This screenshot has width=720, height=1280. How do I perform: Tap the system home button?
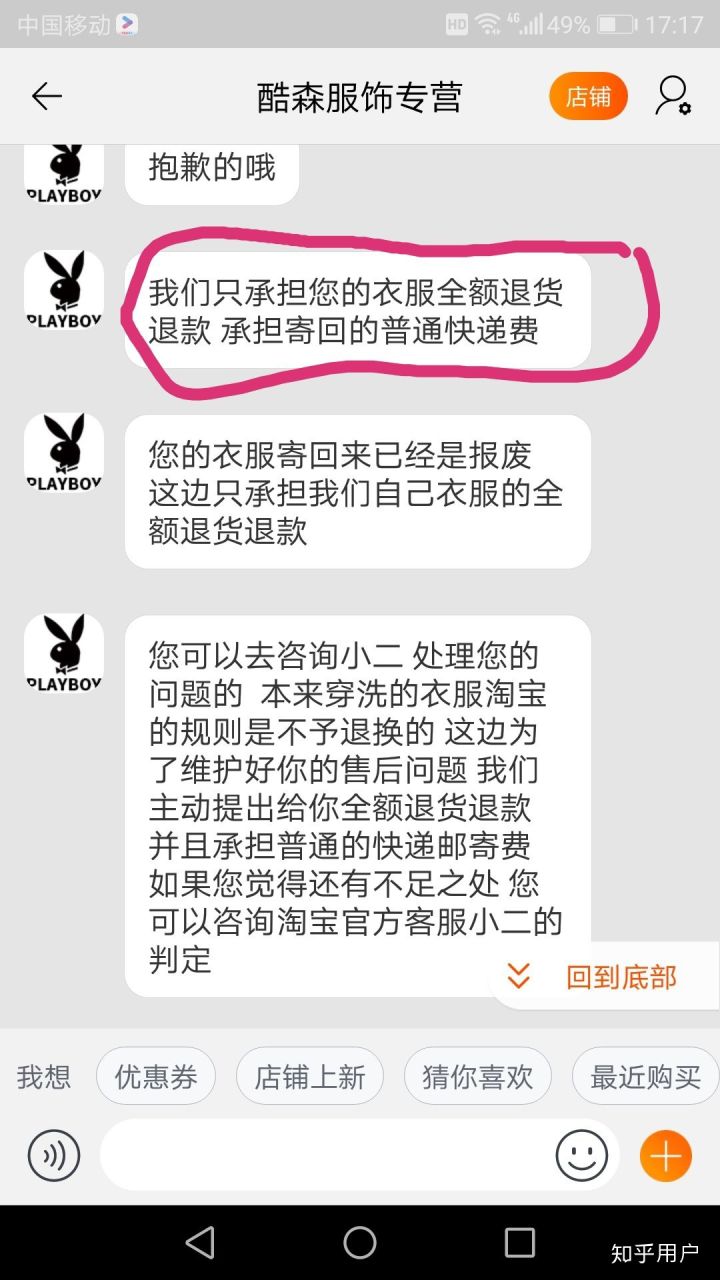[360, 1243]
